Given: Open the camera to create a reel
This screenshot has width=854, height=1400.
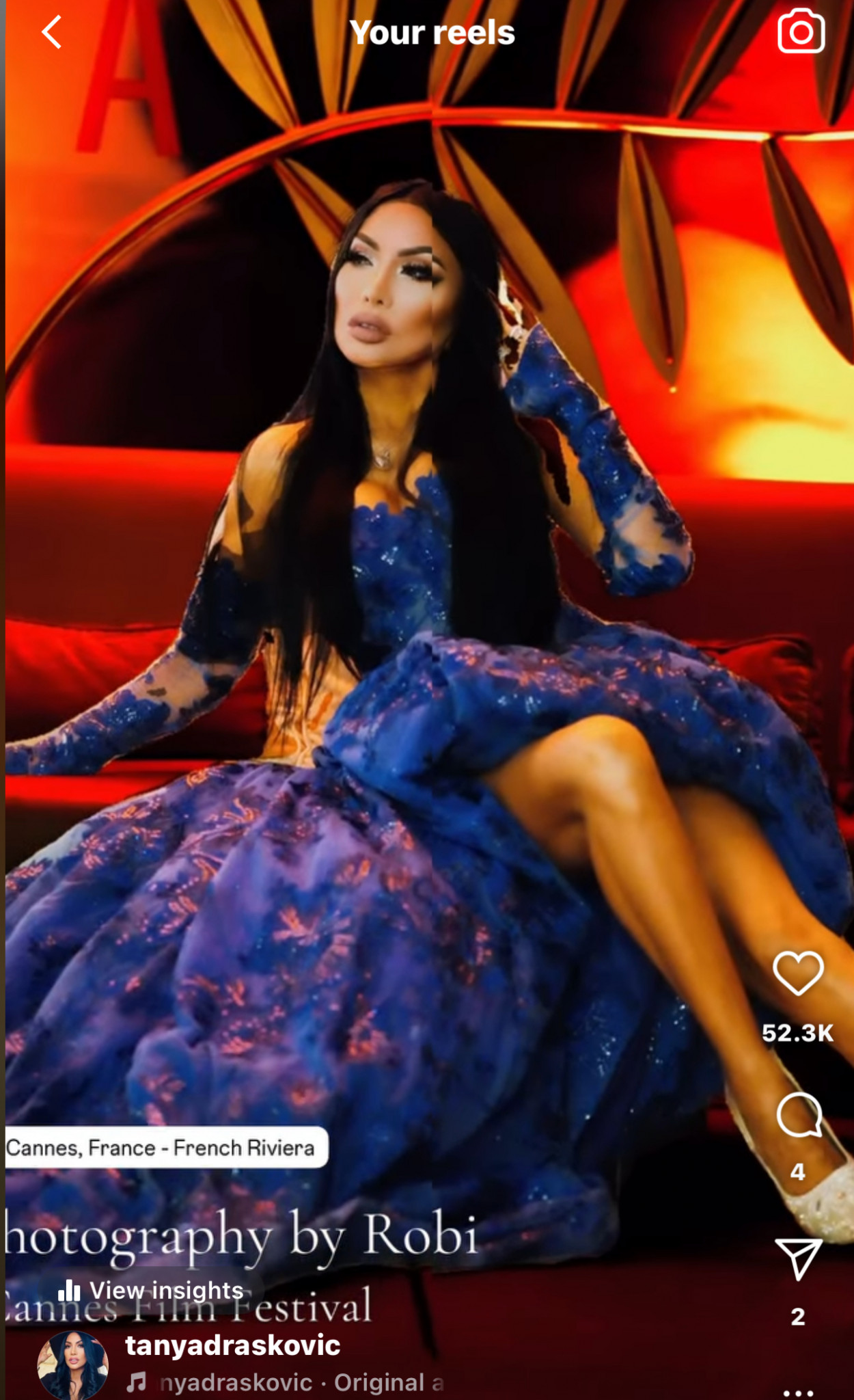Looking at the screenshot, I should [x=801, y=31].
